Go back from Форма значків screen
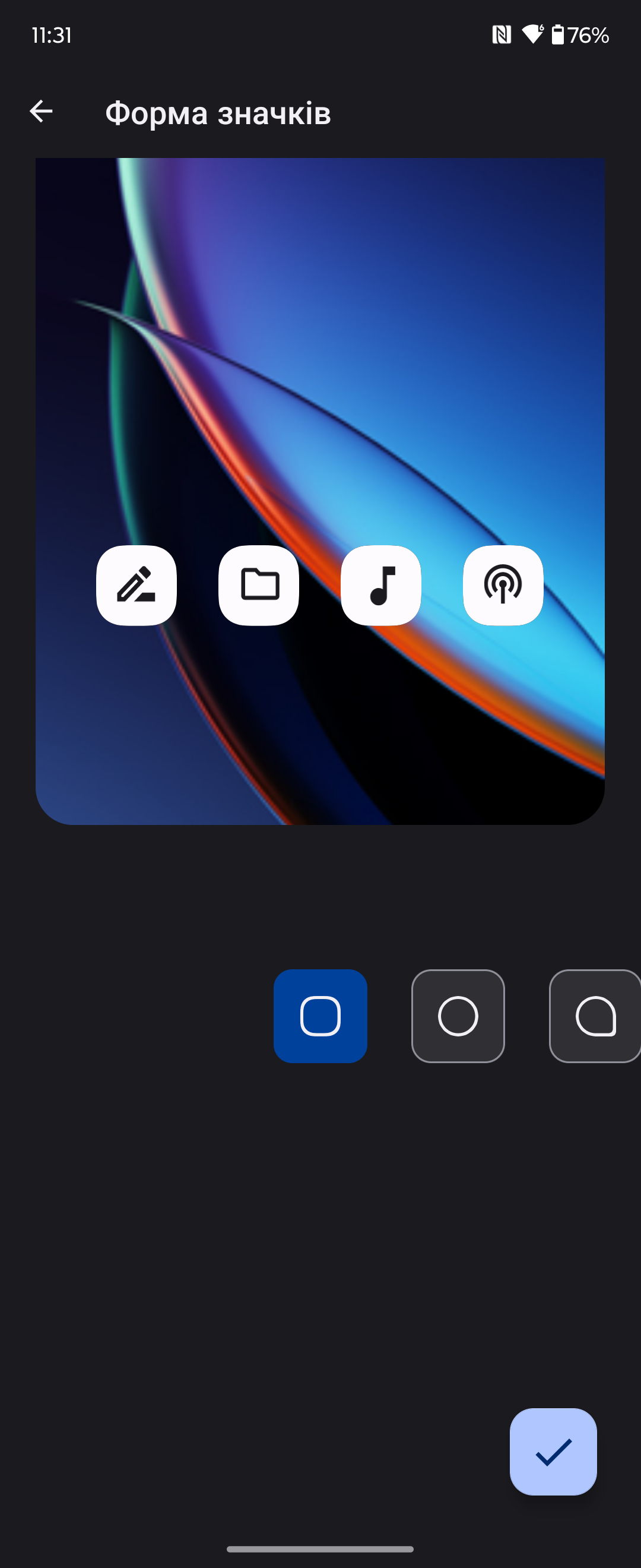Viewport: 641px width, 1568px height. point(42,112)
